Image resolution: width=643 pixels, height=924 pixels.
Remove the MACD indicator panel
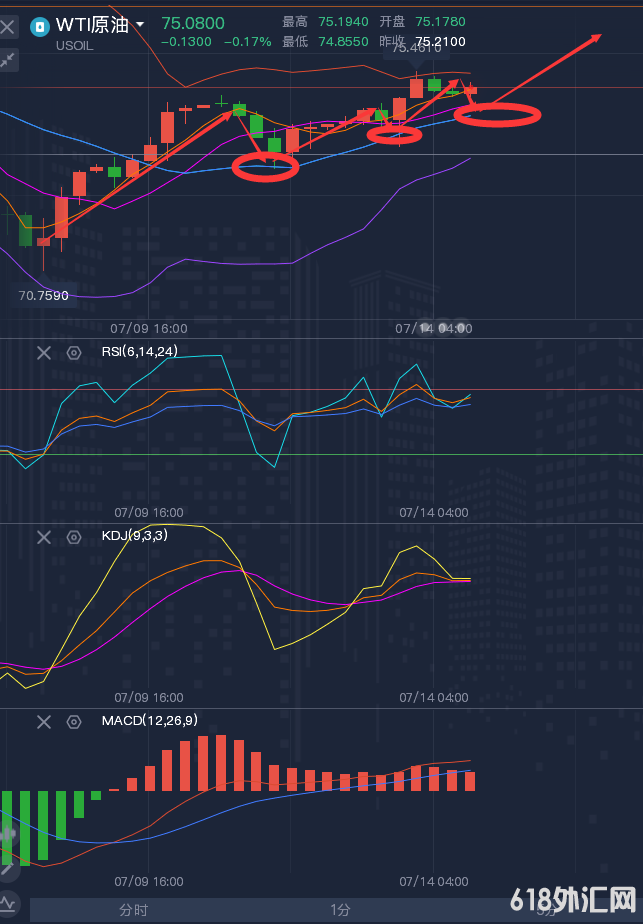point(44,721)
